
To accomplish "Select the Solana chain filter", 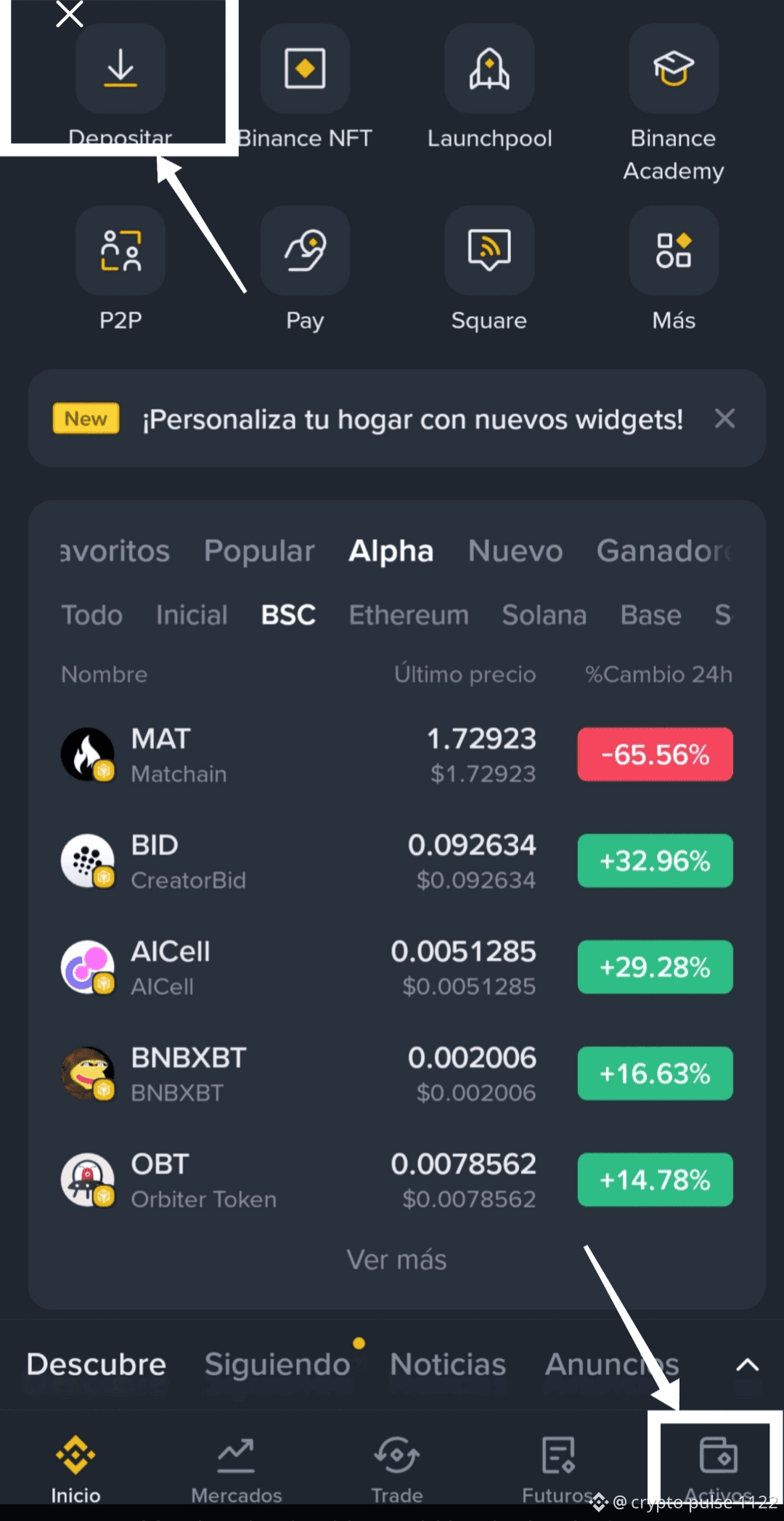I will (544, 615).
